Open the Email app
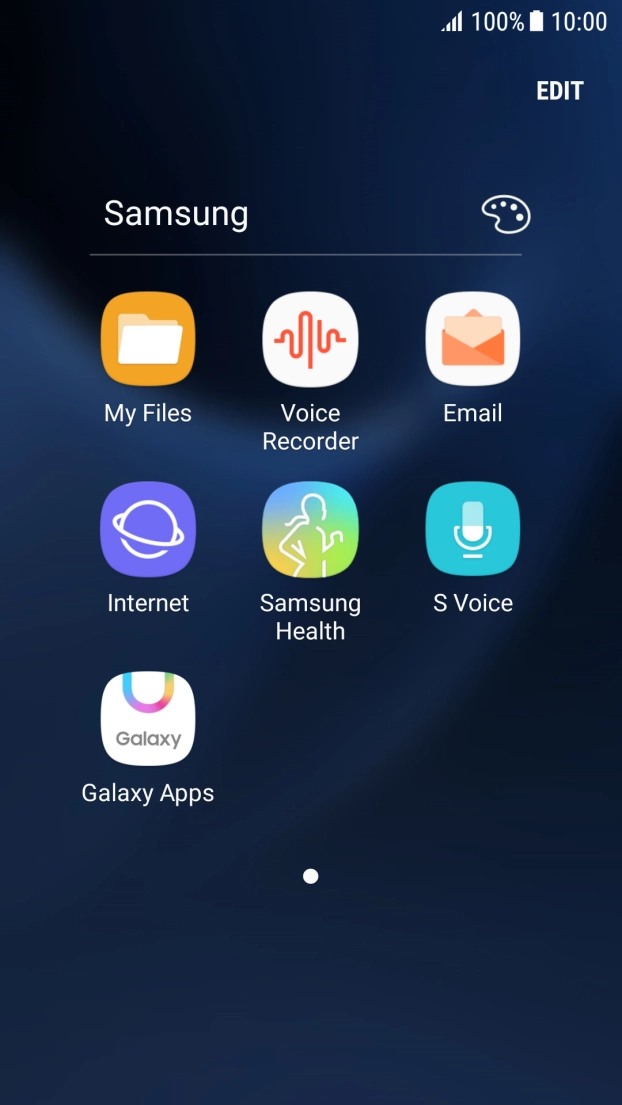This screenshot has width=622, height=1105. [472, 340]
